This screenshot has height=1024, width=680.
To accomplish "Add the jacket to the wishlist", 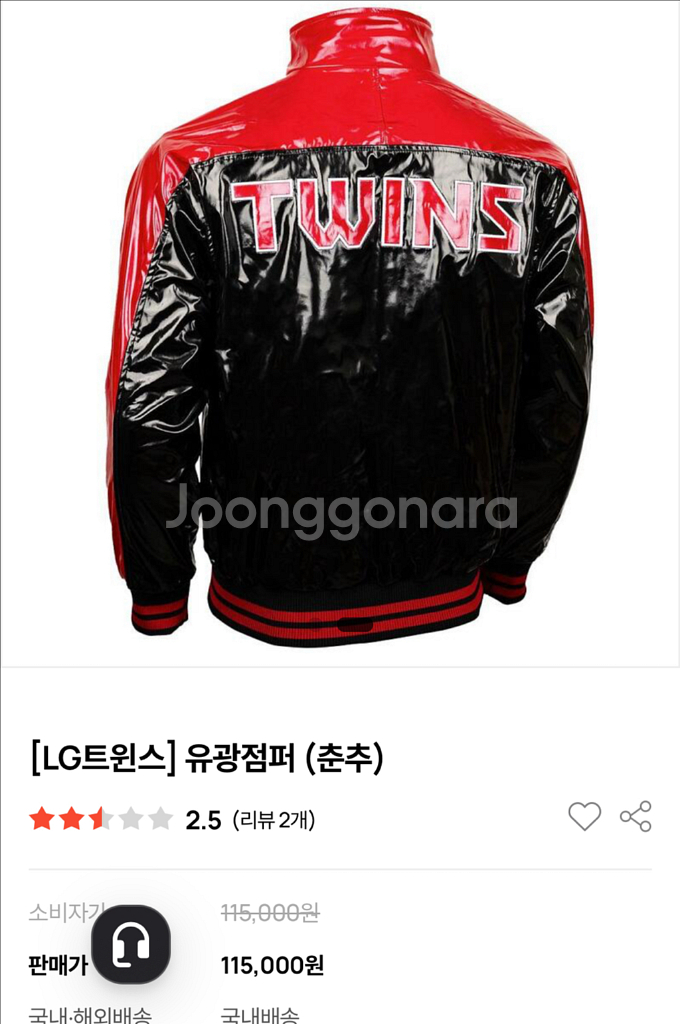I will coord(585,817).
